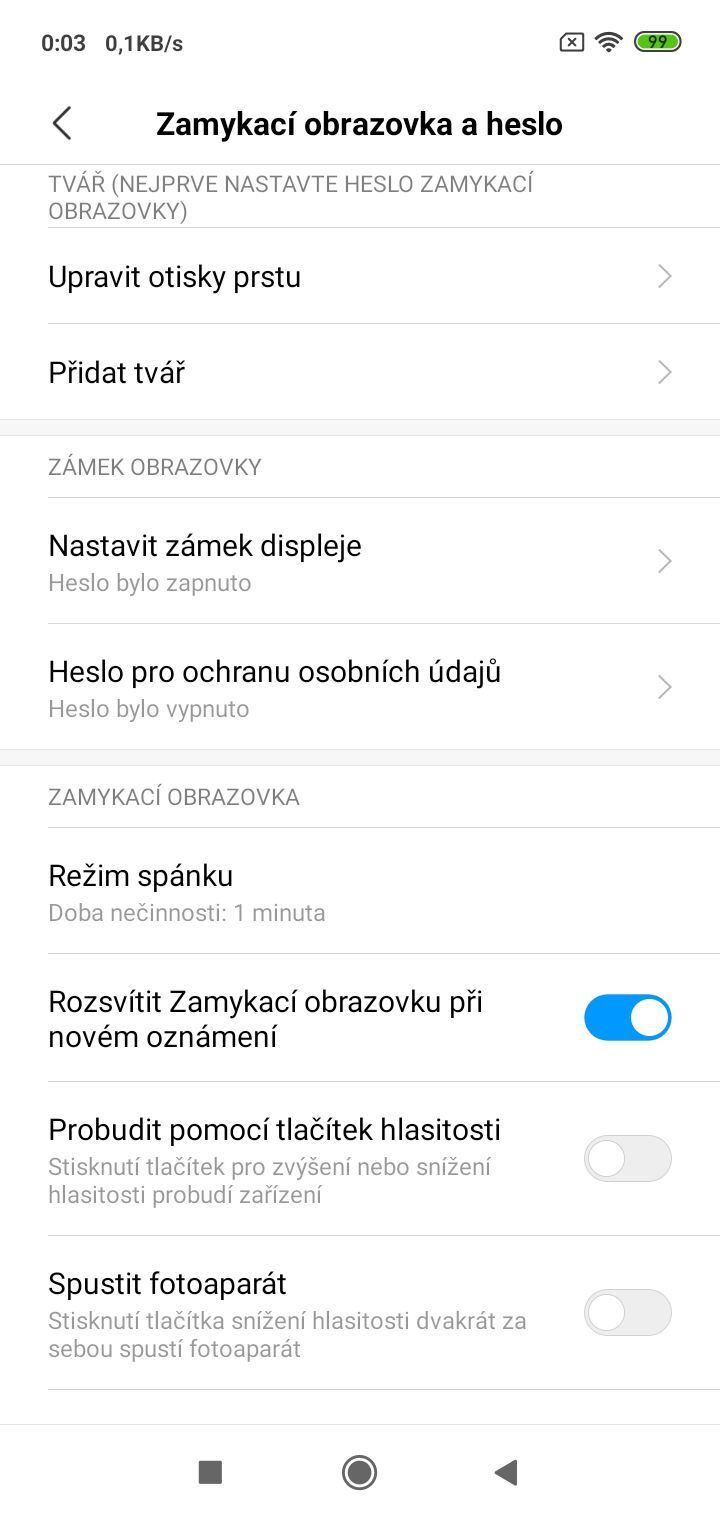Turn on the 'Spustit fotoaparát' switch
720x1520 pixels.
pos(627,1311)
